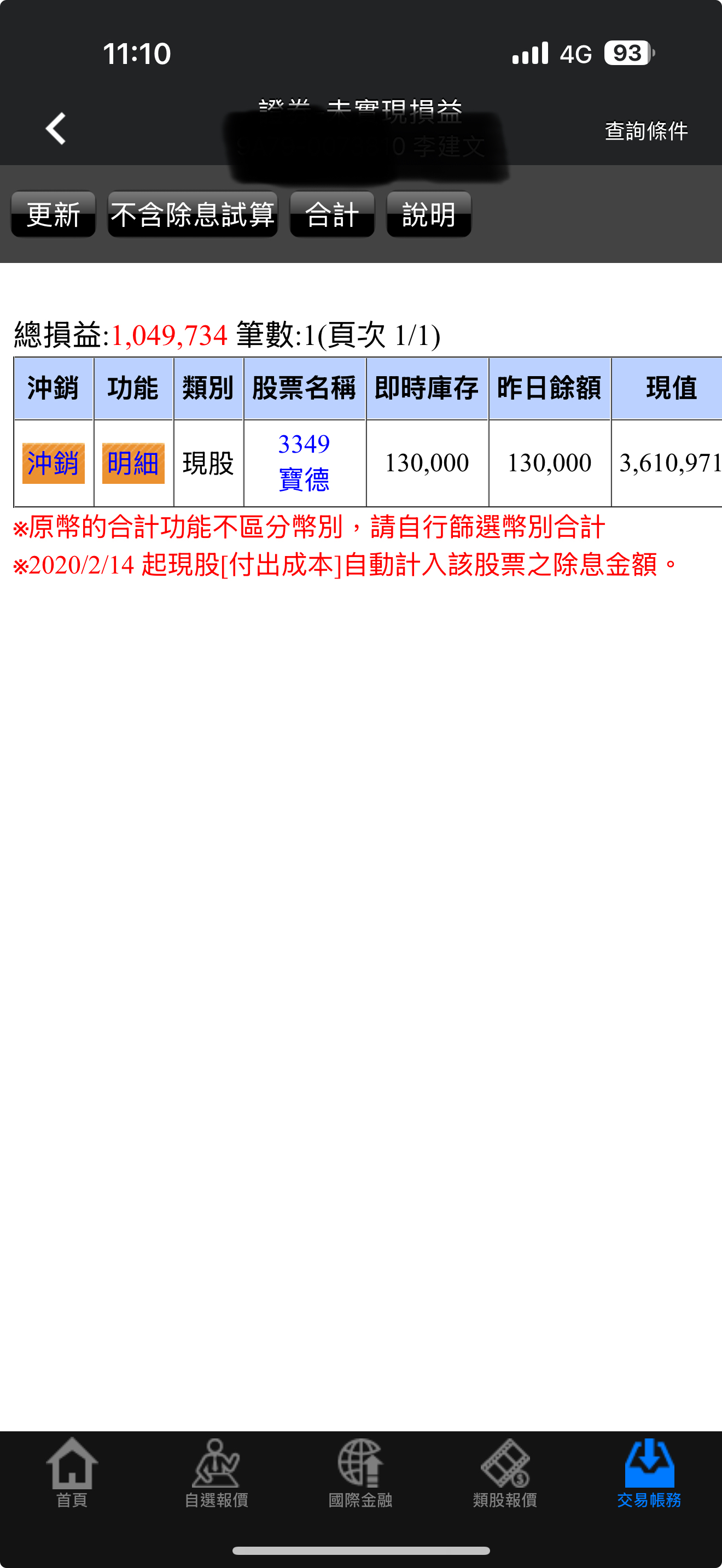
Task: Go back using the top-left arrow
Action: [55, 129]
